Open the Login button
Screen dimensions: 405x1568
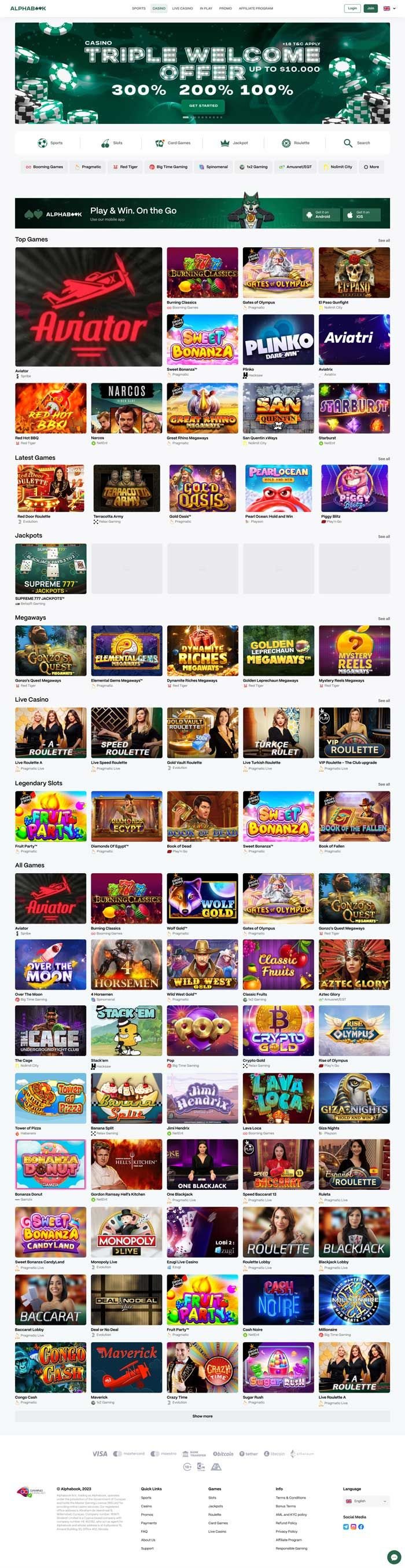tap(352, 9)
